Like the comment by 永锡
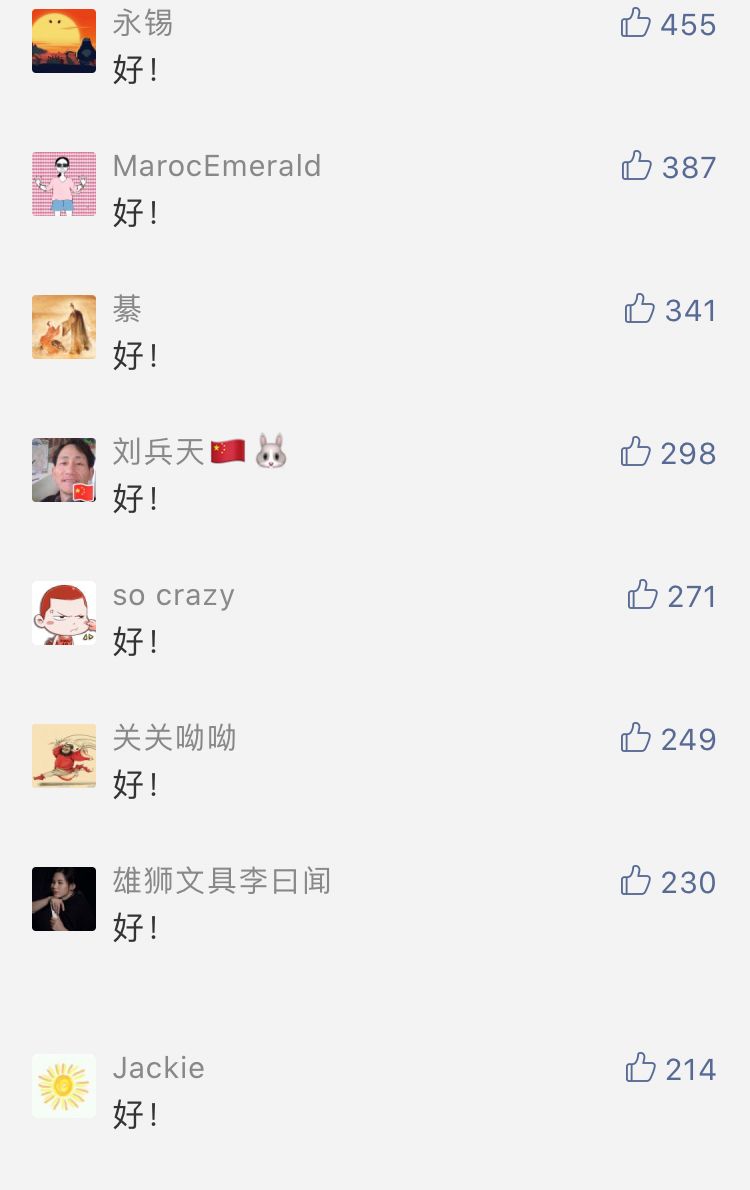The image size is (750, 1190). 636,23
